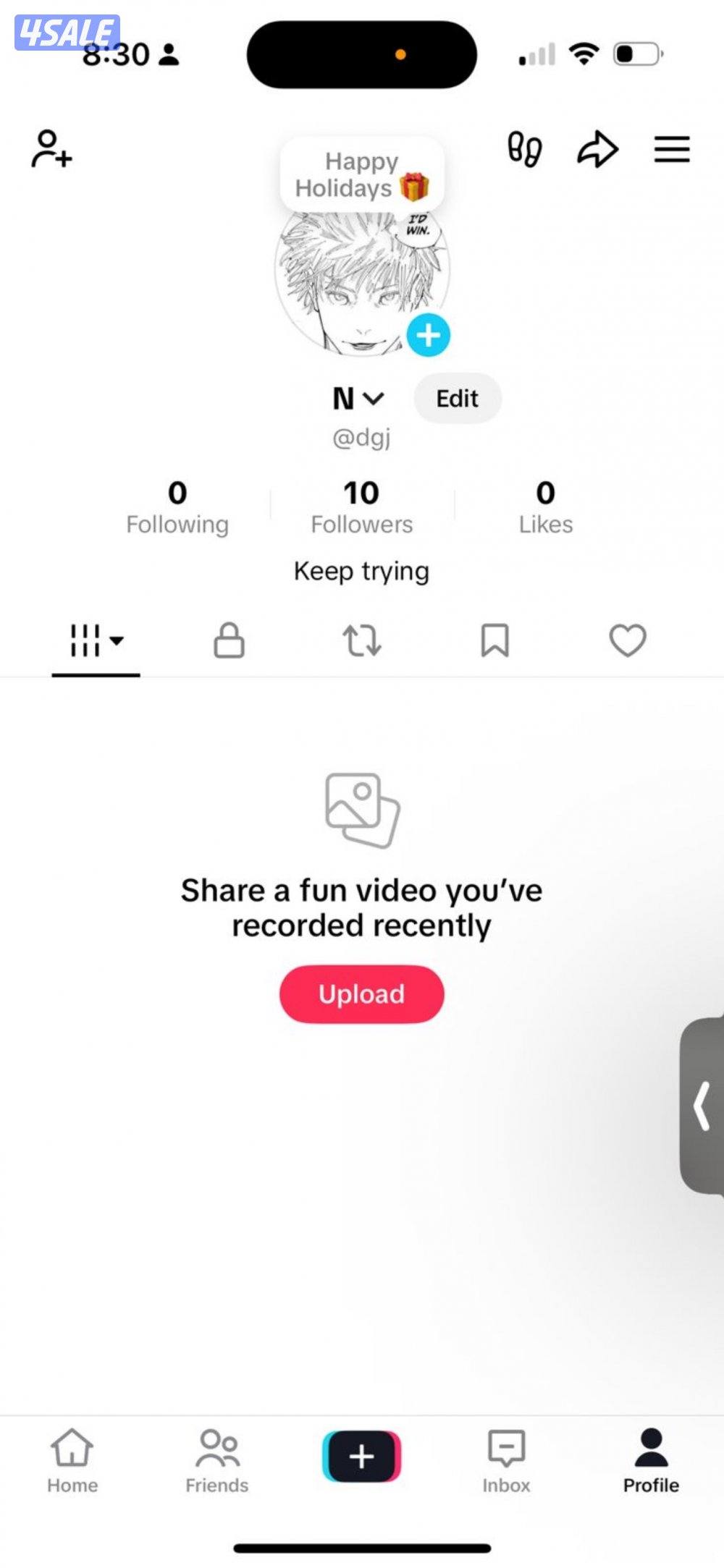Viewport: 724px width, 1568px height.
Task: Switch to the saved bookmarks tab
Action: point(495,640)
